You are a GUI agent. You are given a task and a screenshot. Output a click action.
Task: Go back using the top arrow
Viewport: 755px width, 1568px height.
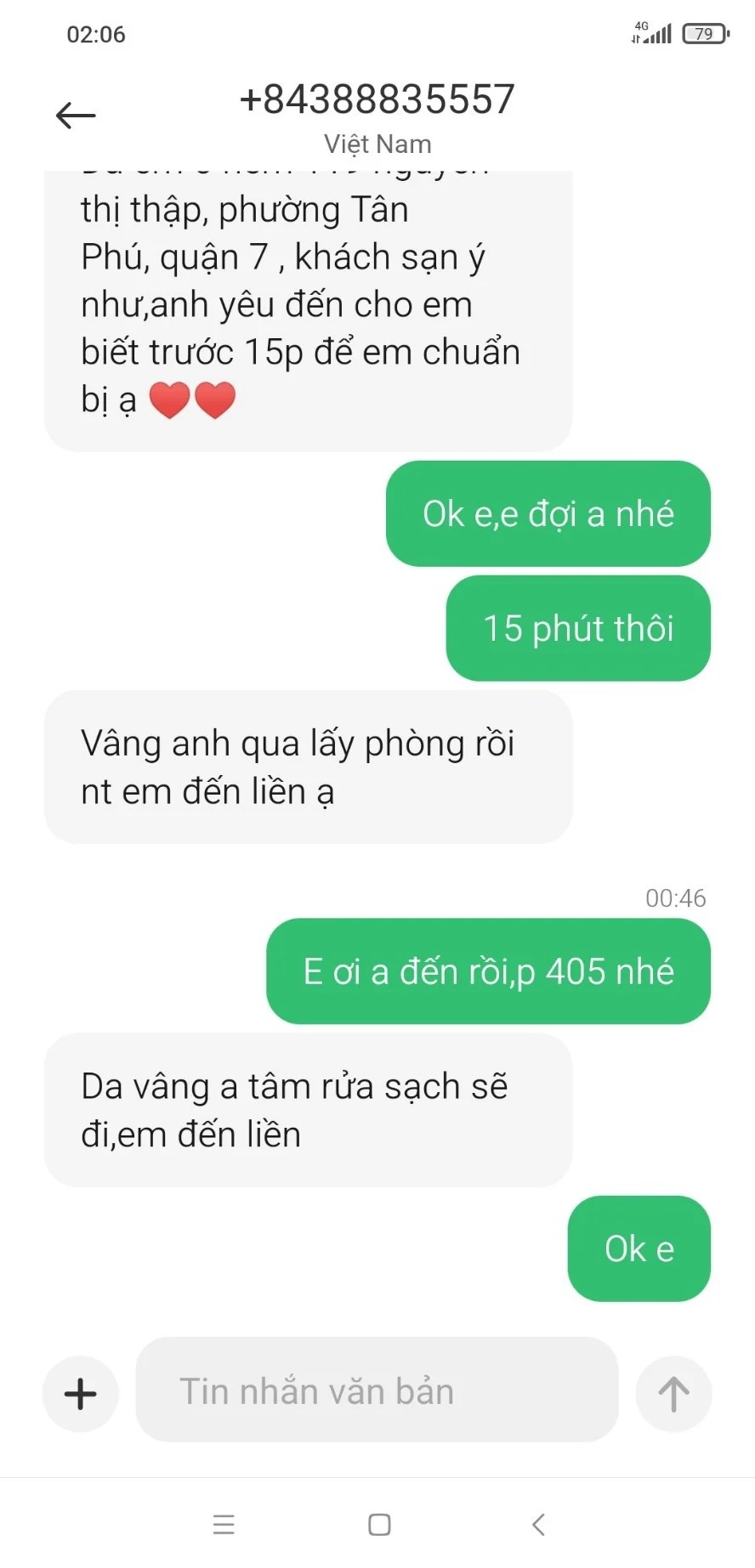pyautogui.click(x=76, y=115)
